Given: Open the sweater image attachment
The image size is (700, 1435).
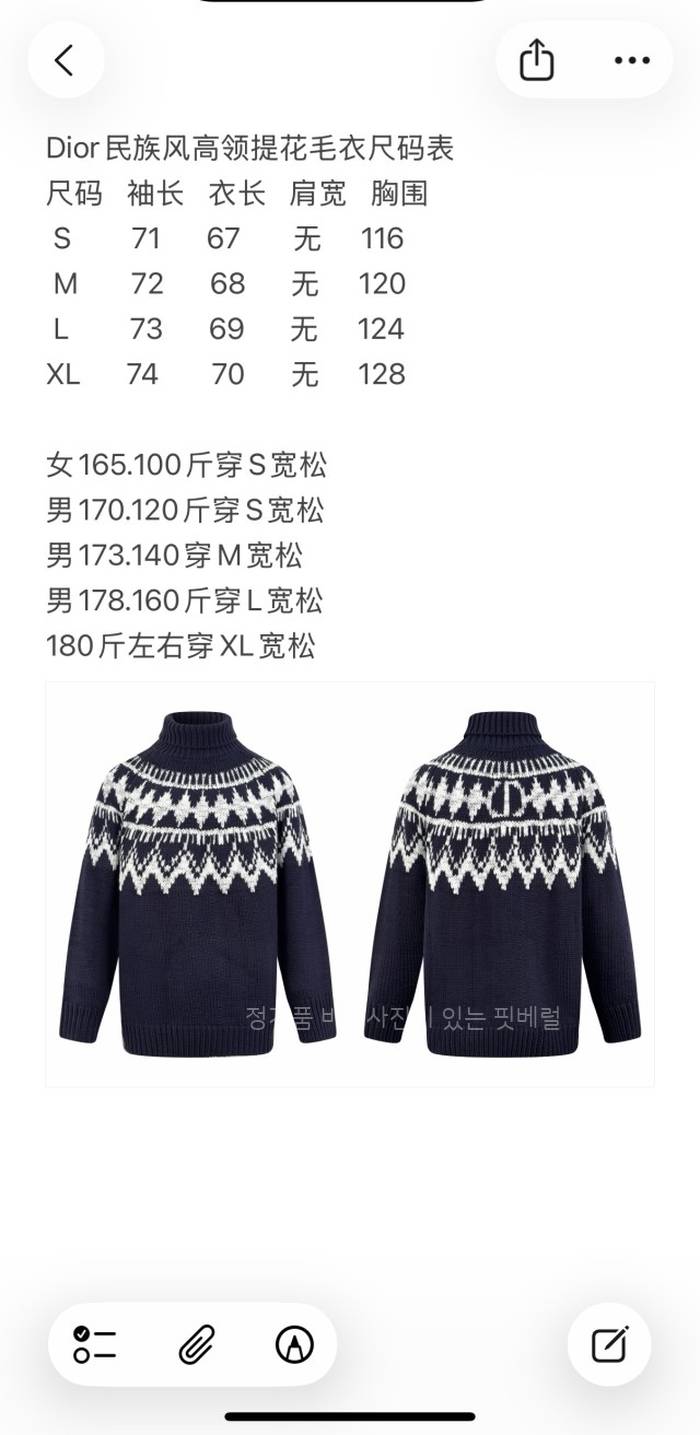Looking at the screenshot, I should (x=350, y=884).
